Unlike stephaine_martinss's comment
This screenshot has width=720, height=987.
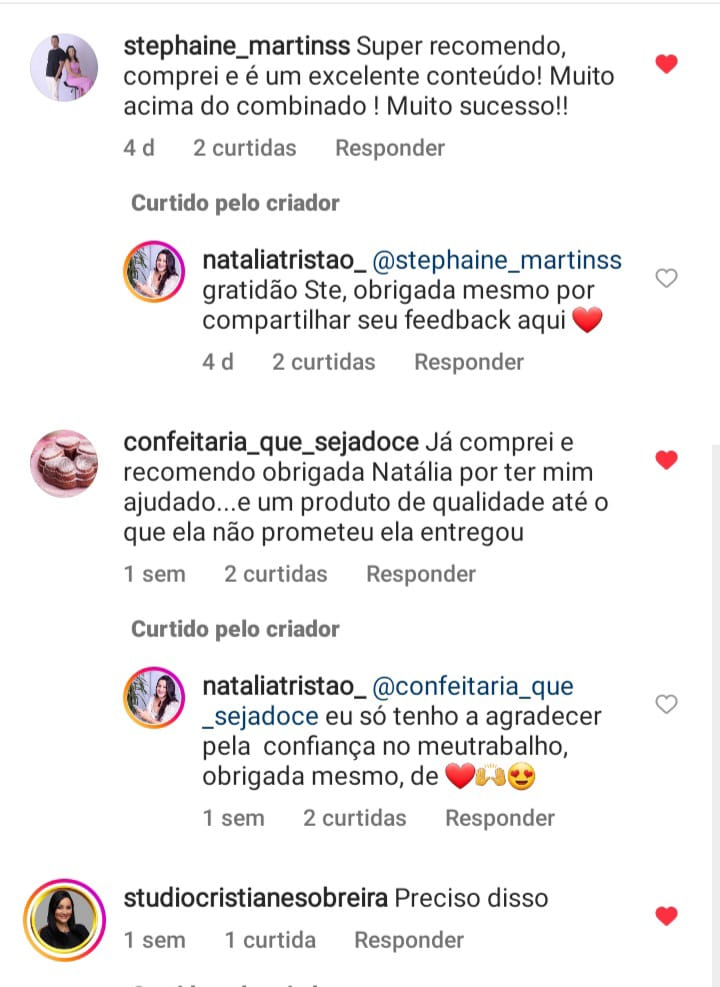click(666, 64)
